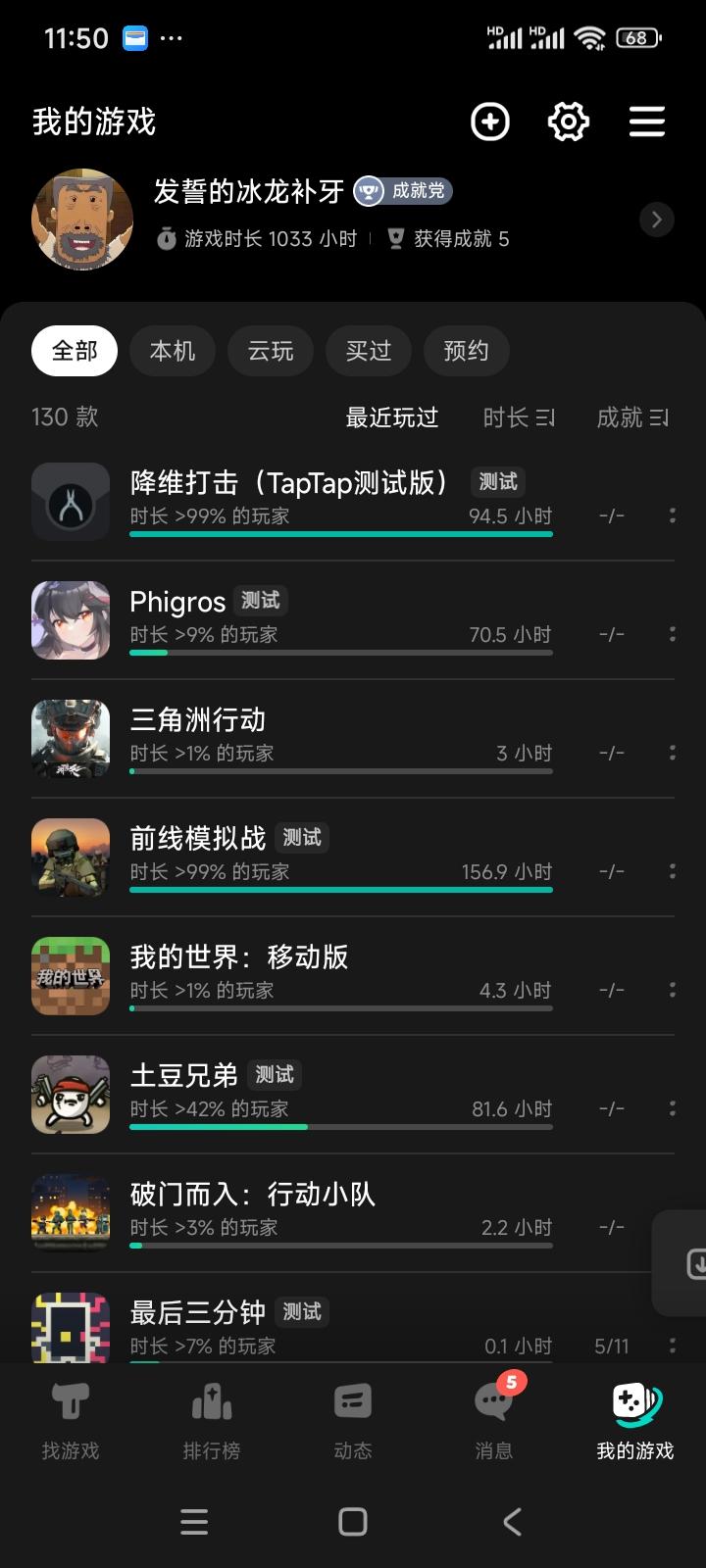
Task: Toggle the 成就 achievement sort order
Action: click(x=632, y=416)
